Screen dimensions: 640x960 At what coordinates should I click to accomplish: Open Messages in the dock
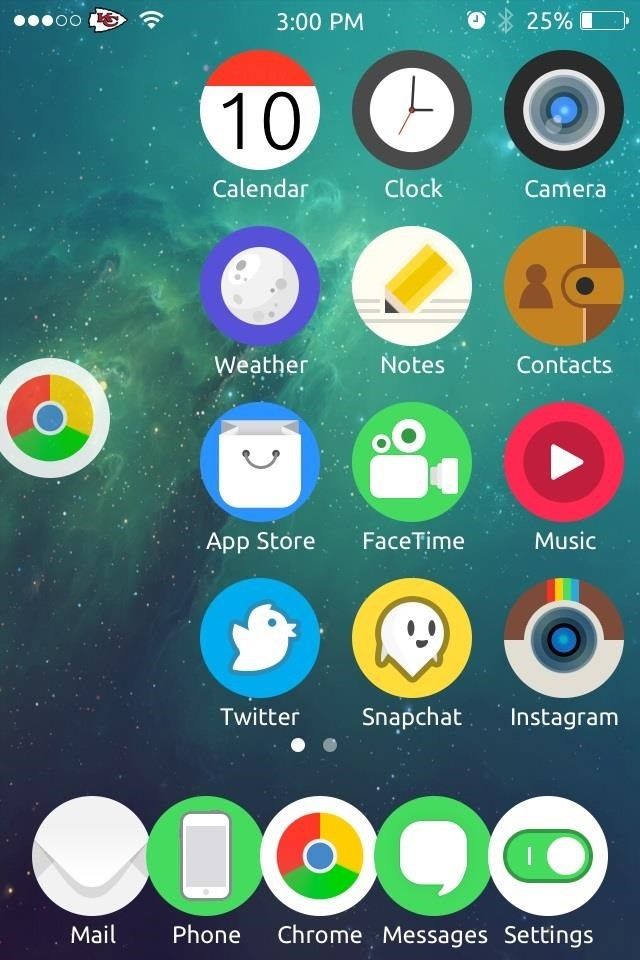[434, 856]
